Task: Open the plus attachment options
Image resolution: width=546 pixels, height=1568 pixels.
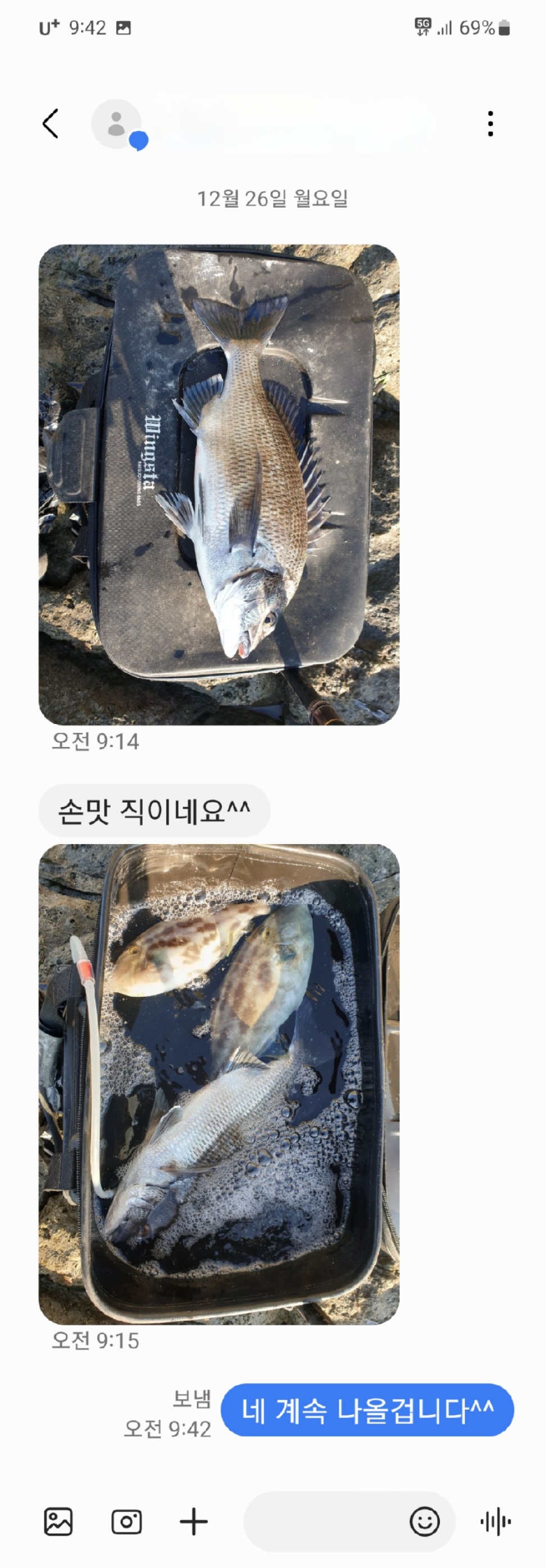Action: coord(194,1521)
